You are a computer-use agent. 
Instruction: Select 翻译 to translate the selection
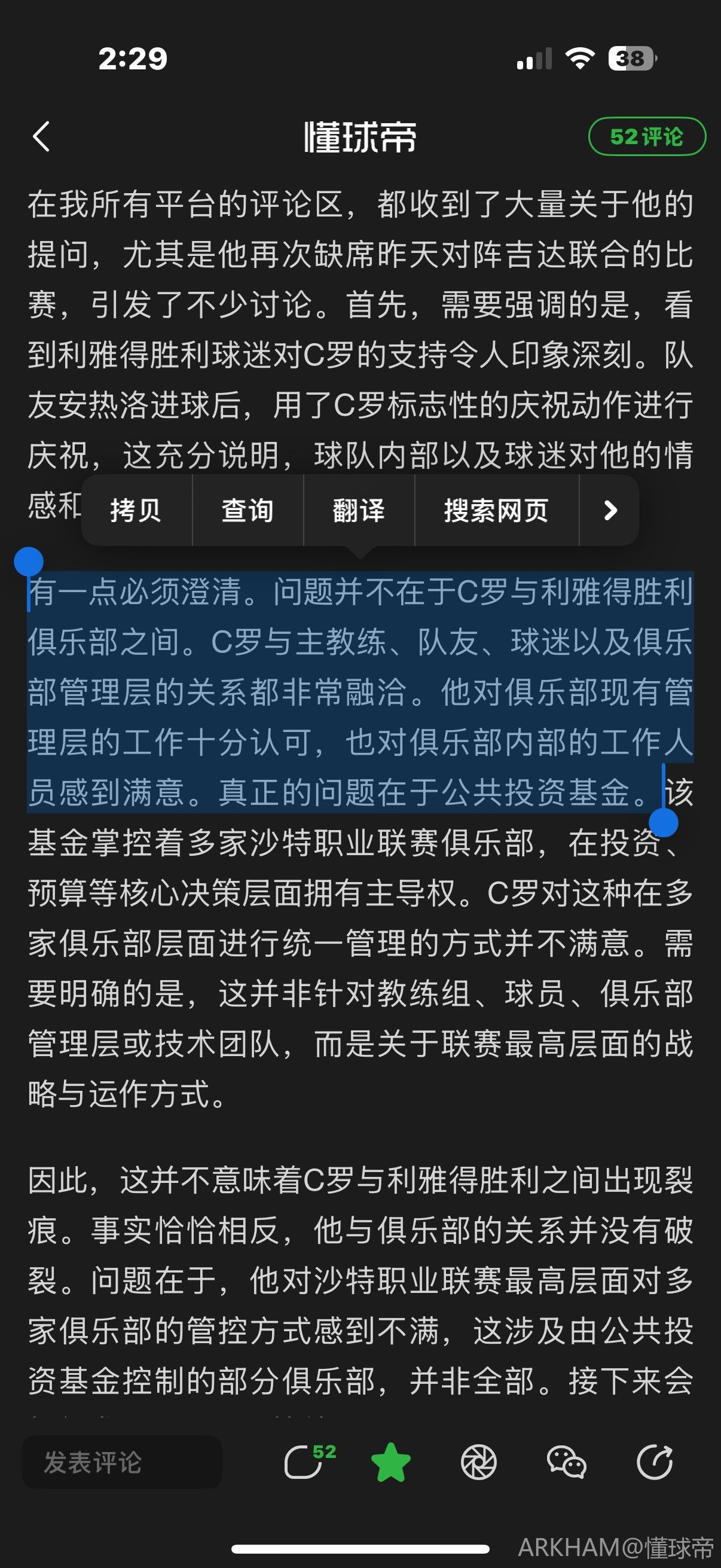pyautogui.click(x=358, y=510)
